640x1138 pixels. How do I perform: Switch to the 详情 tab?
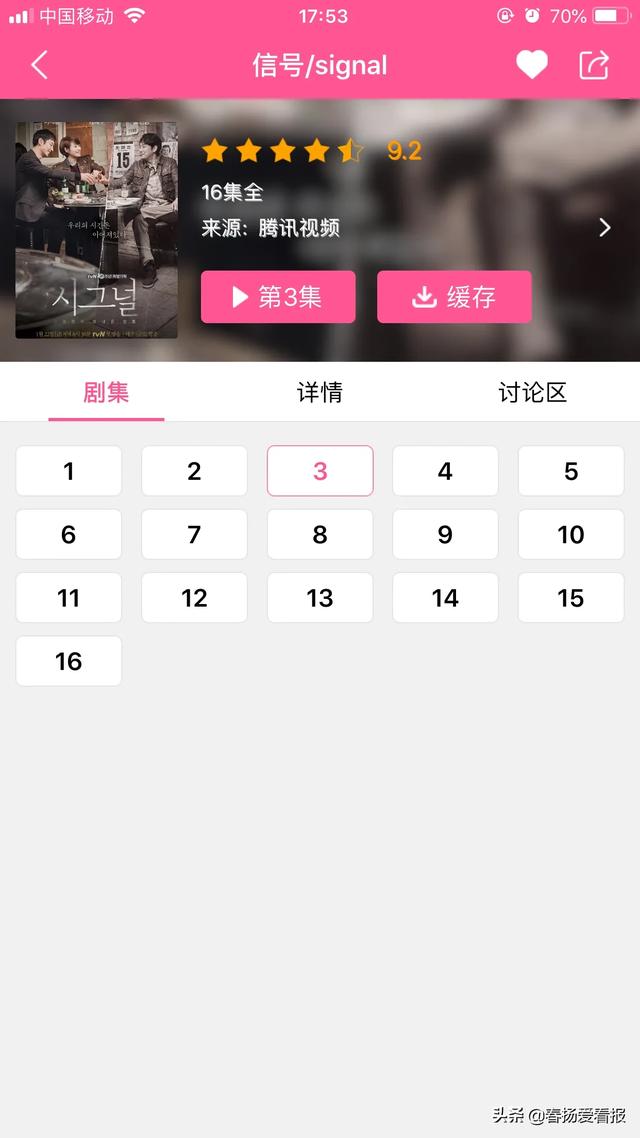click(x=320, y=393)
